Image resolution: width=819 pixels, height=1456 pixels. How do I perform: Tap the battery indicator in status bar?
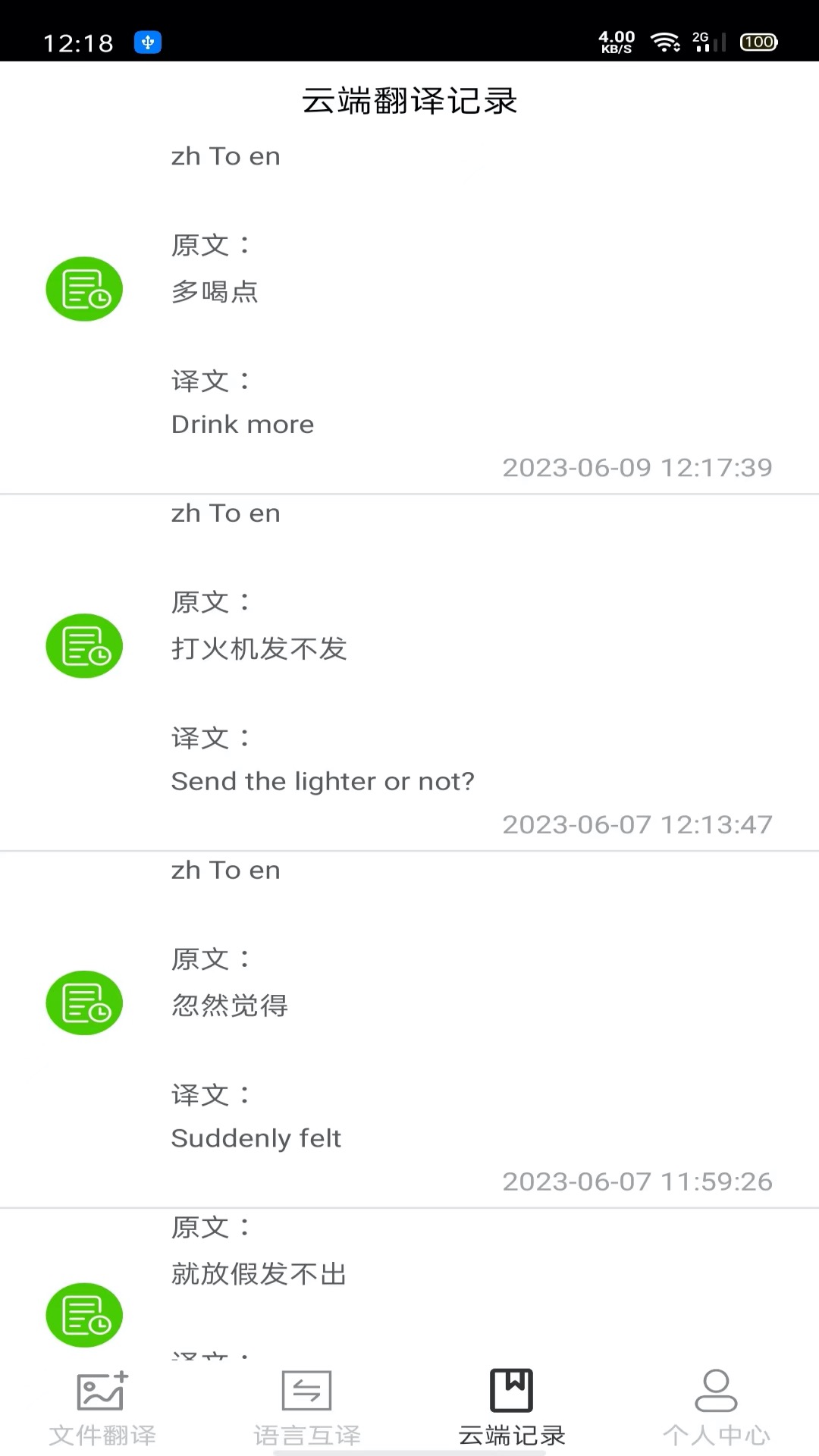(755, 43)
